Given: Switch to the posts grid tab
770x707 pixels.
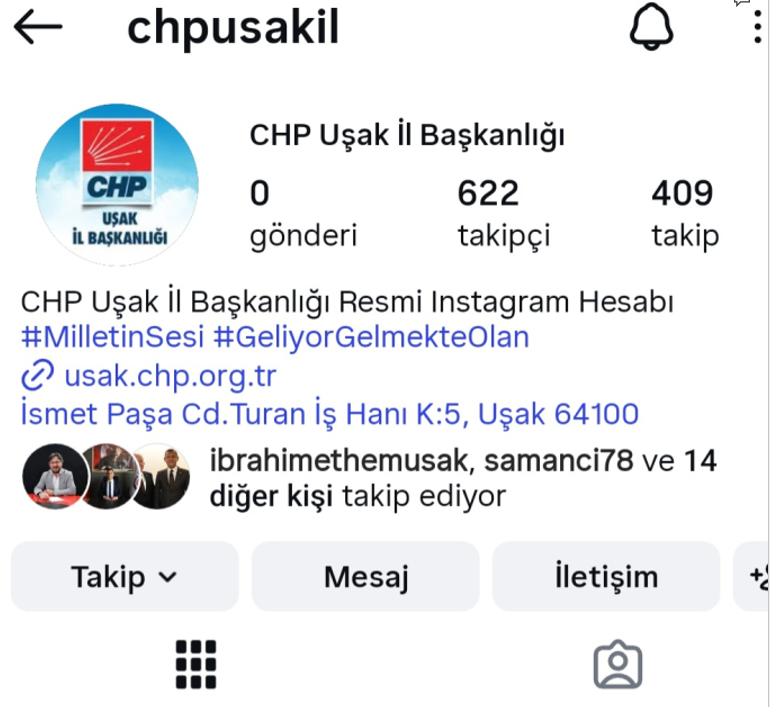Looking at the screenshot, I should pyautogui.click(x=196, y=664).
